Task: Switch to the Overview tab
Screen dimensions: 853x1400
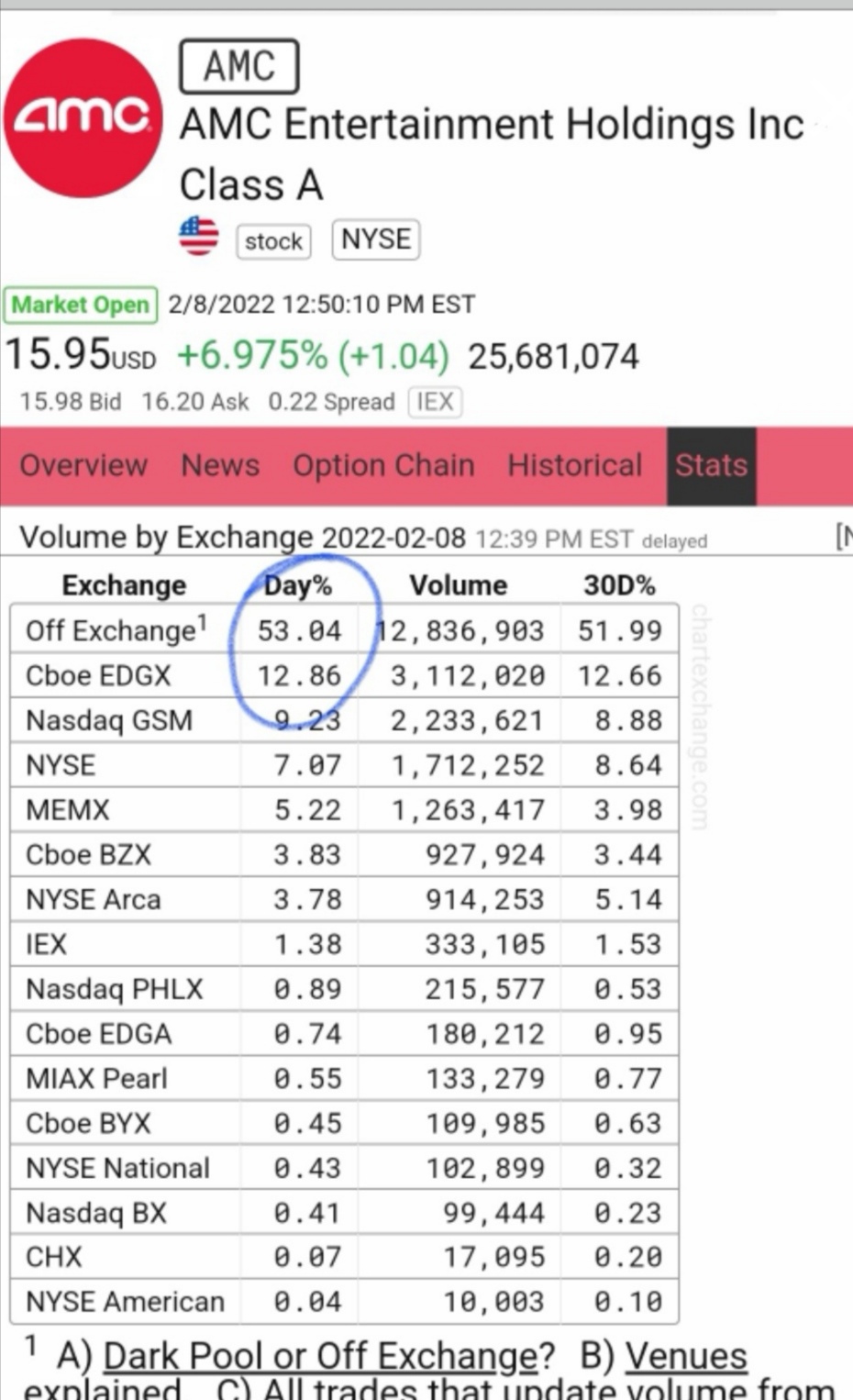Action: (x=83, y=465)
